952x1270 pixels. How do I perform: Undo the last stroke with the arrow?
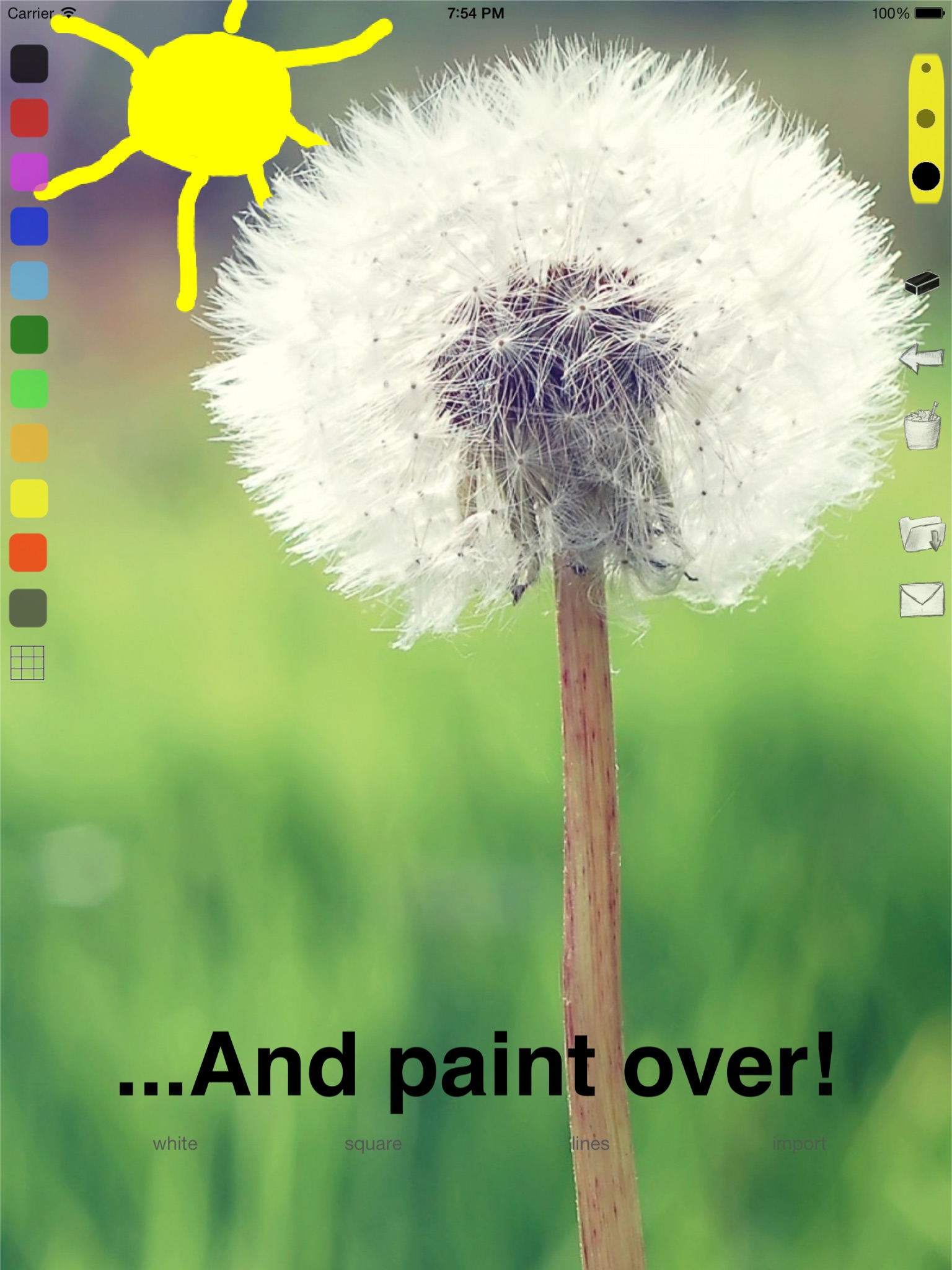click(x=922, y=358)
